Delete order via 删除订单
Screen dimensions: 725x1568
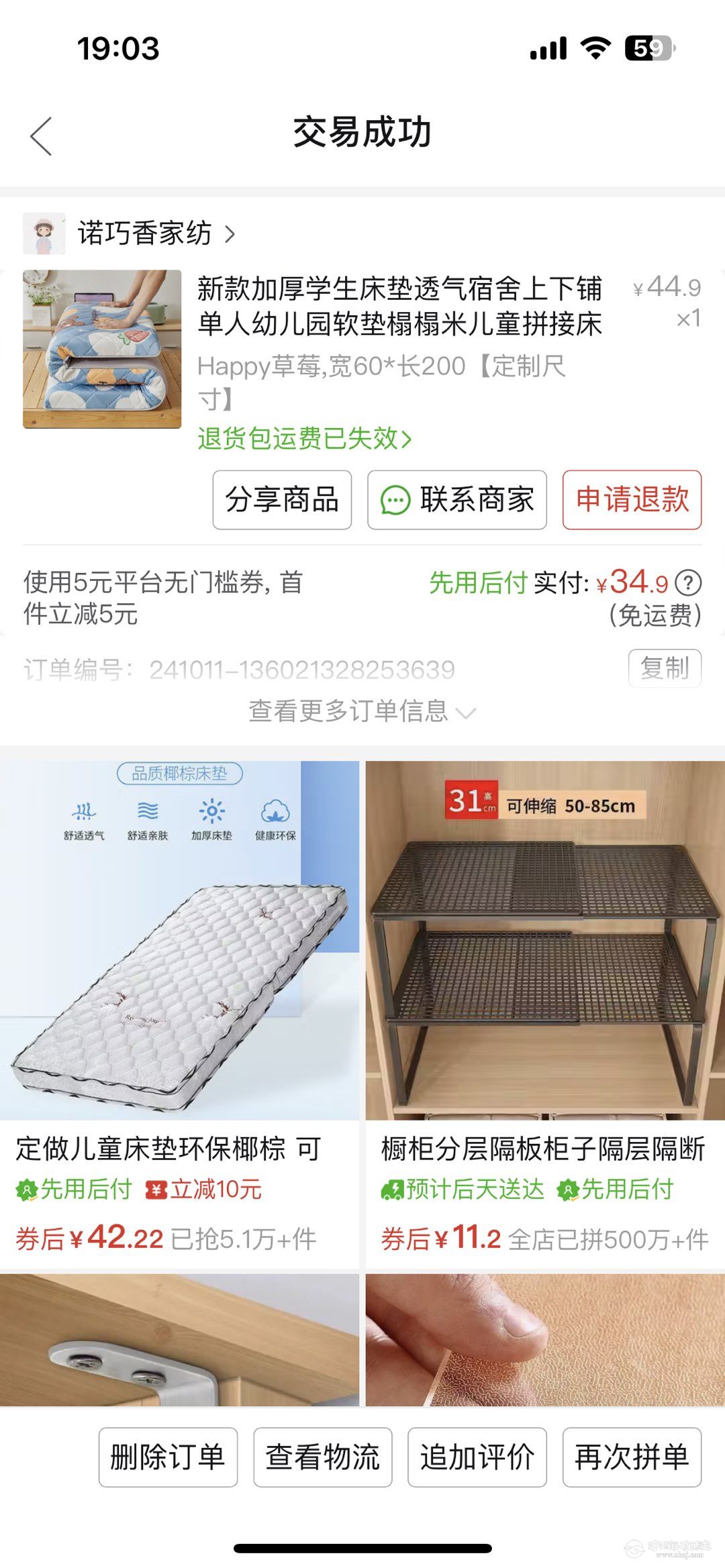tap(168, 1457)
